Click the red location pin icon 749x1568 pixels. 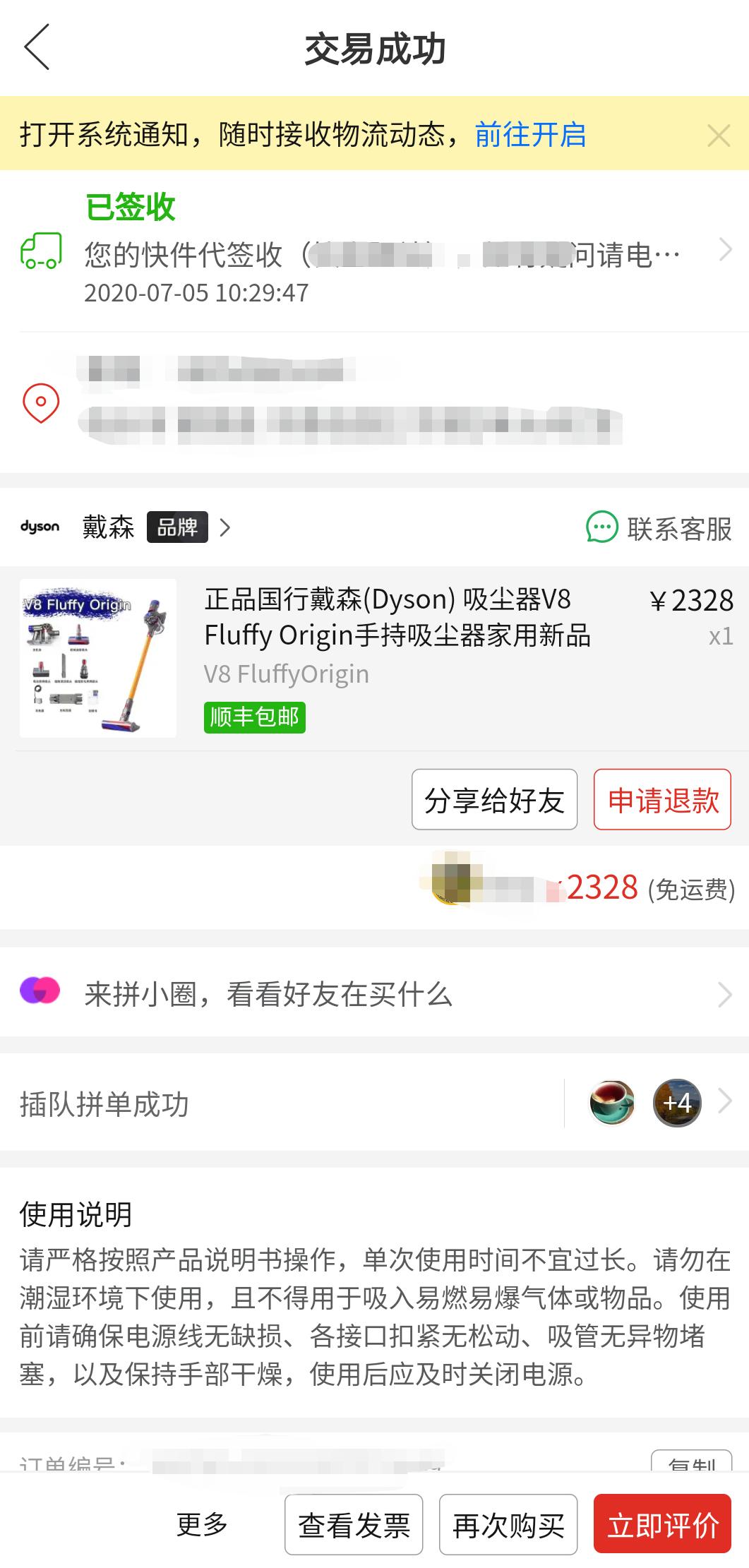[x=40, y=401]
